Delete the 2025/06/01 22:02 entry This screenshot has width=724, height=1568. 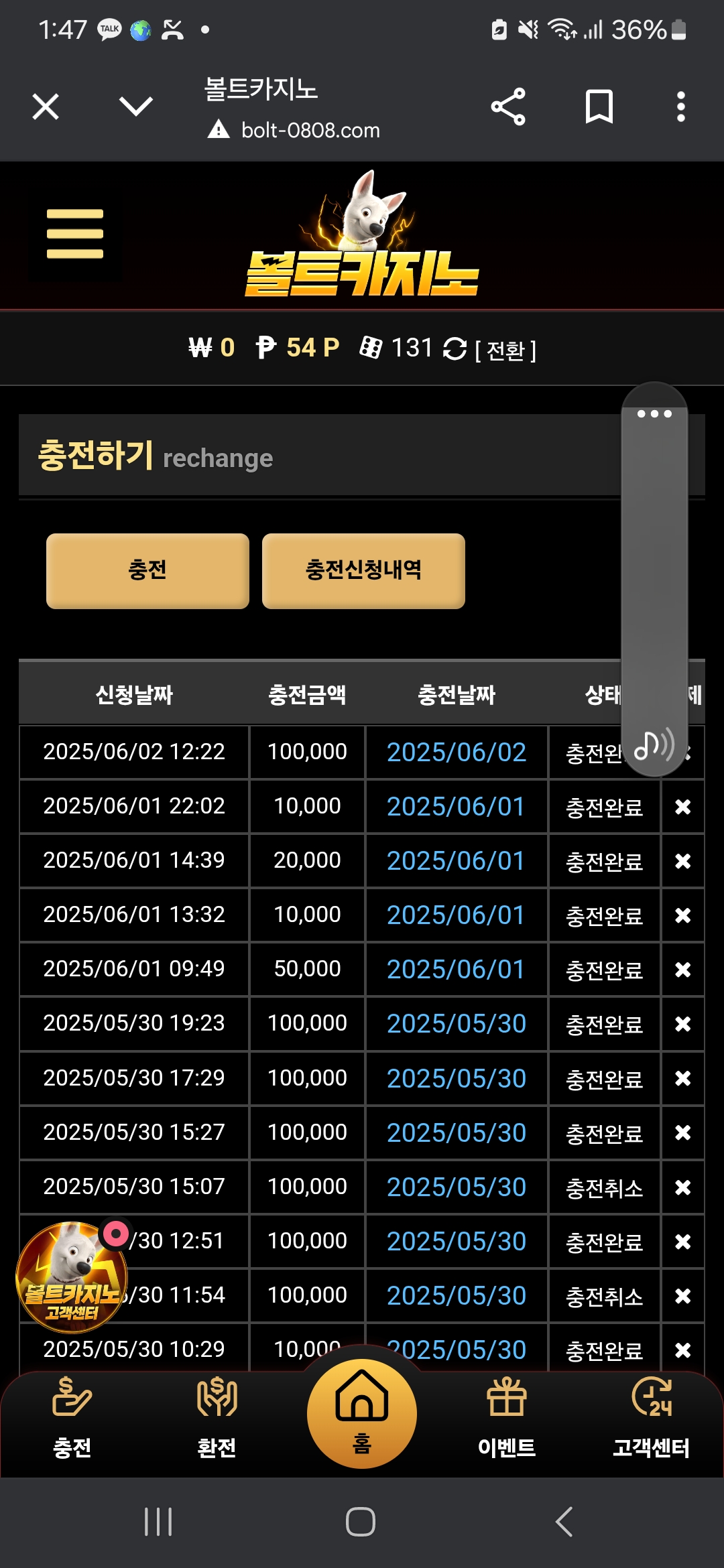click(x=682, y=807)
